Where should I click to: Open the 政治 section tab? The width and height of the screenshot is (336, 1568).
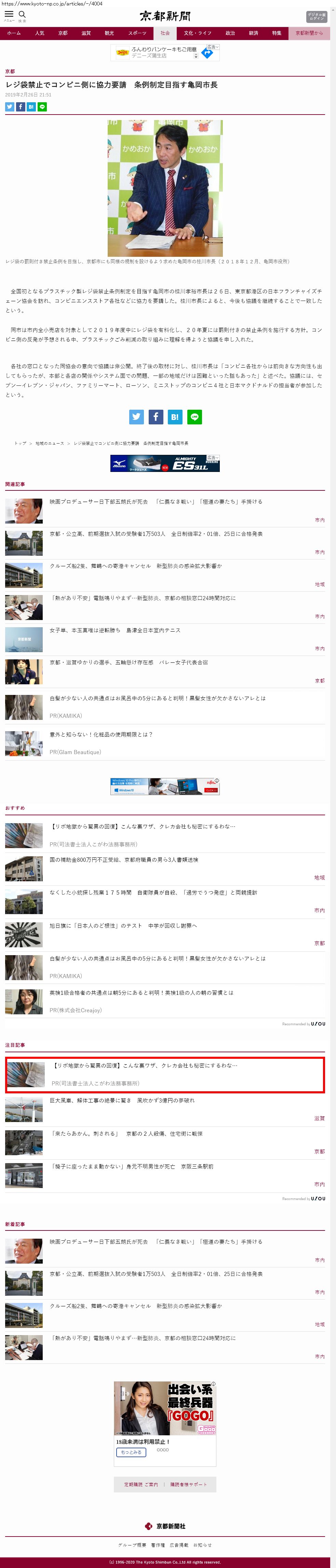click(230, 33)
